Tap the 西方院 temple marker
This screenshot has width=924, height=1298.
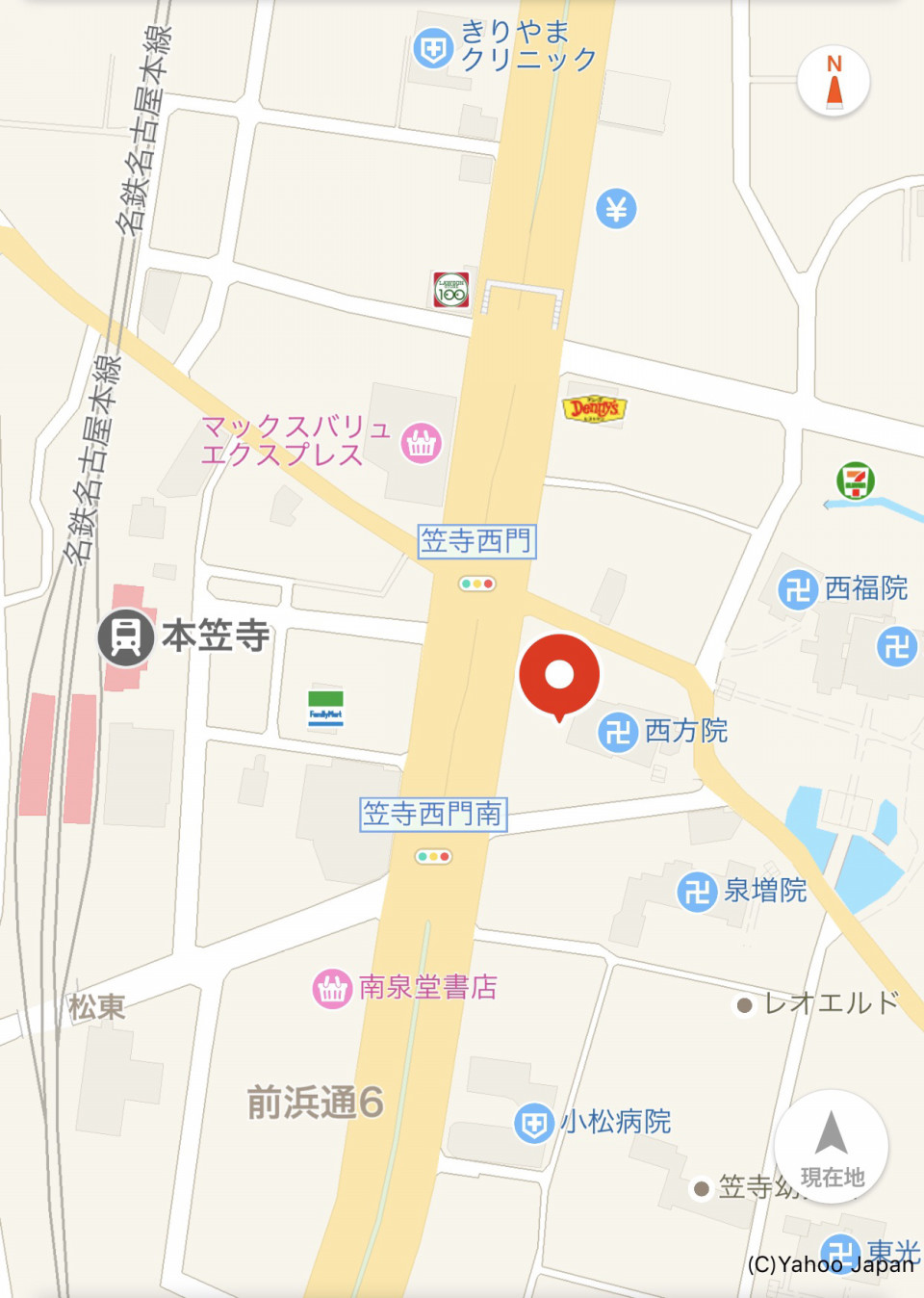tap(618, 733)
